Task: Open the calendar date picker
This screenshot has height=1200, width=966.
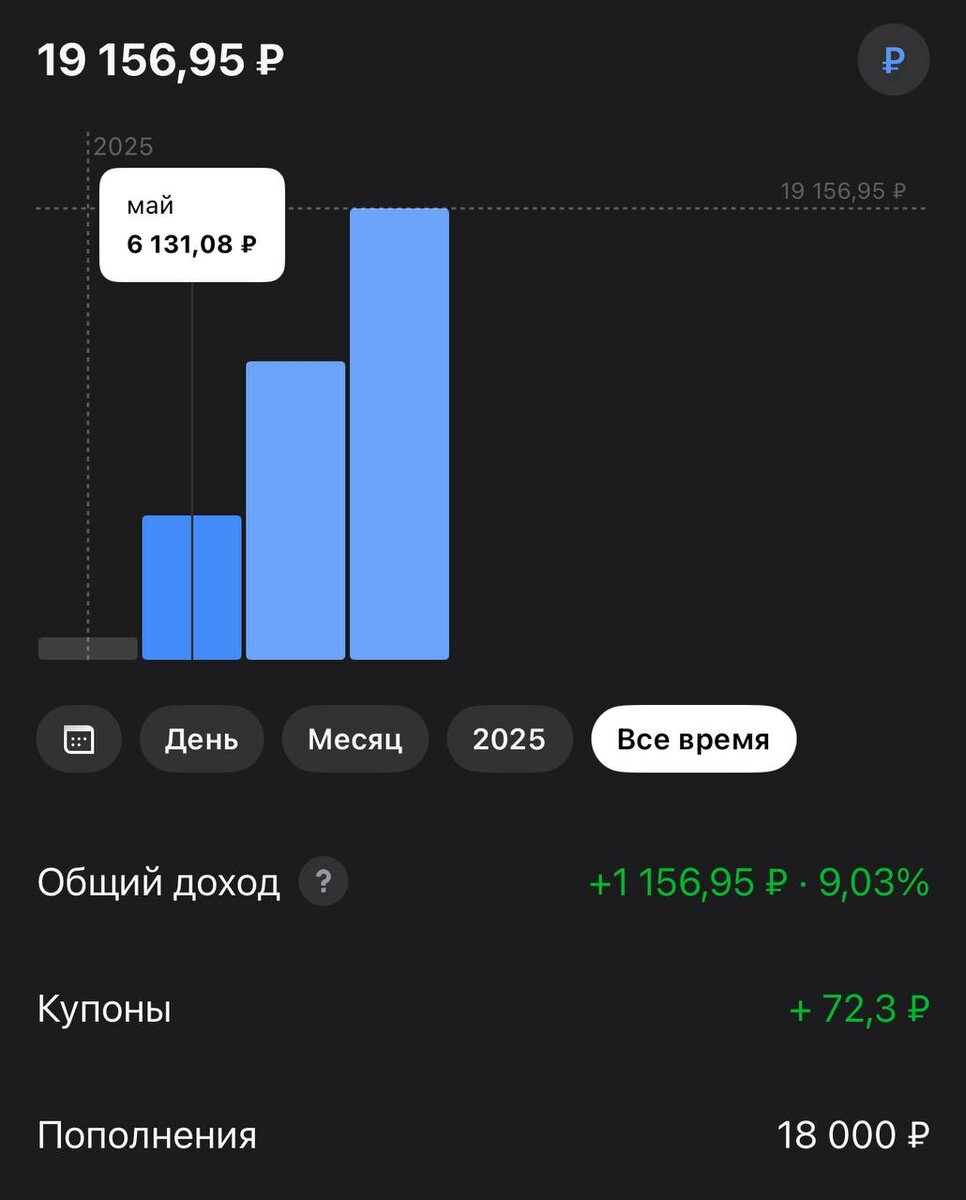Action: pos(78,739)
